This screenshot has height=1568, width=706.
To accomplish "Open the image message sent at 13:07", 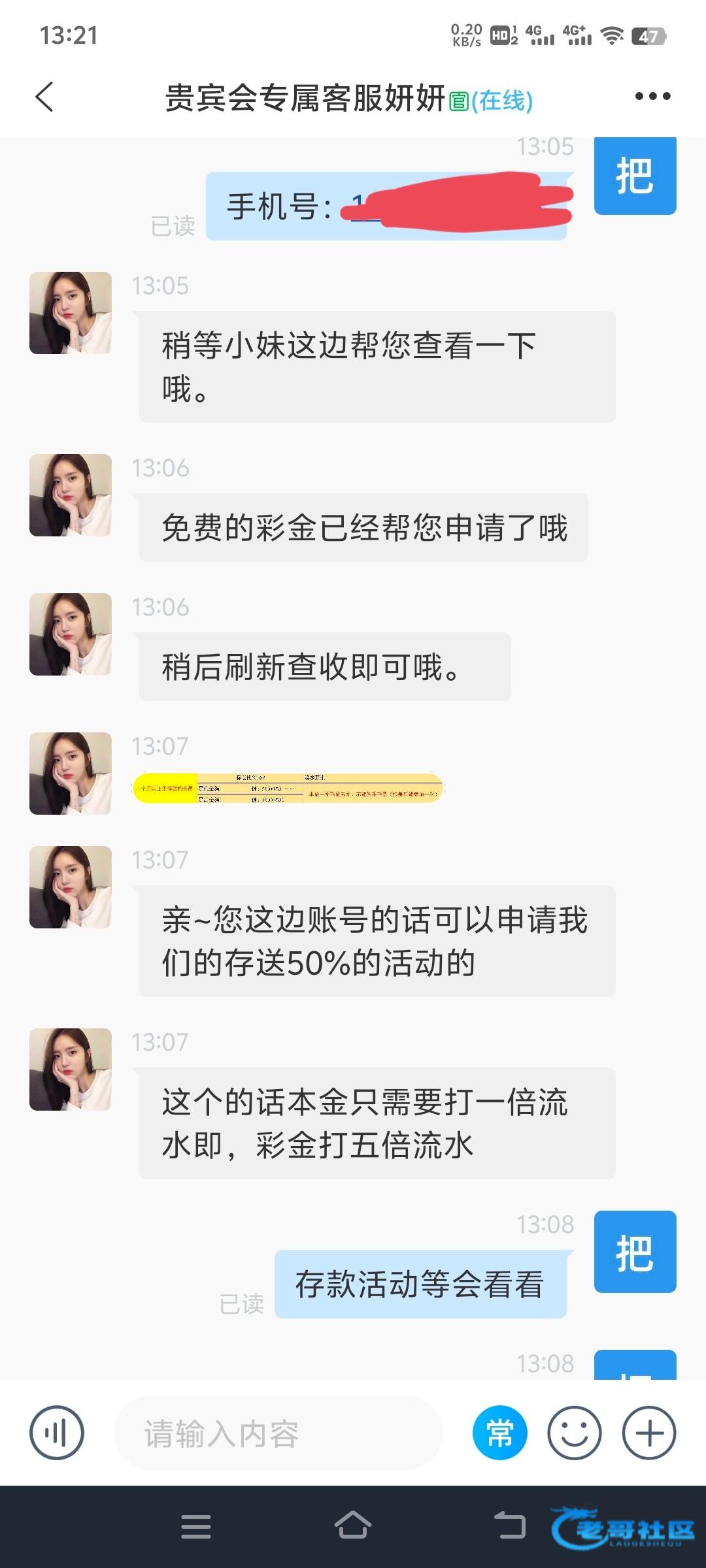I will click(288, 788).
